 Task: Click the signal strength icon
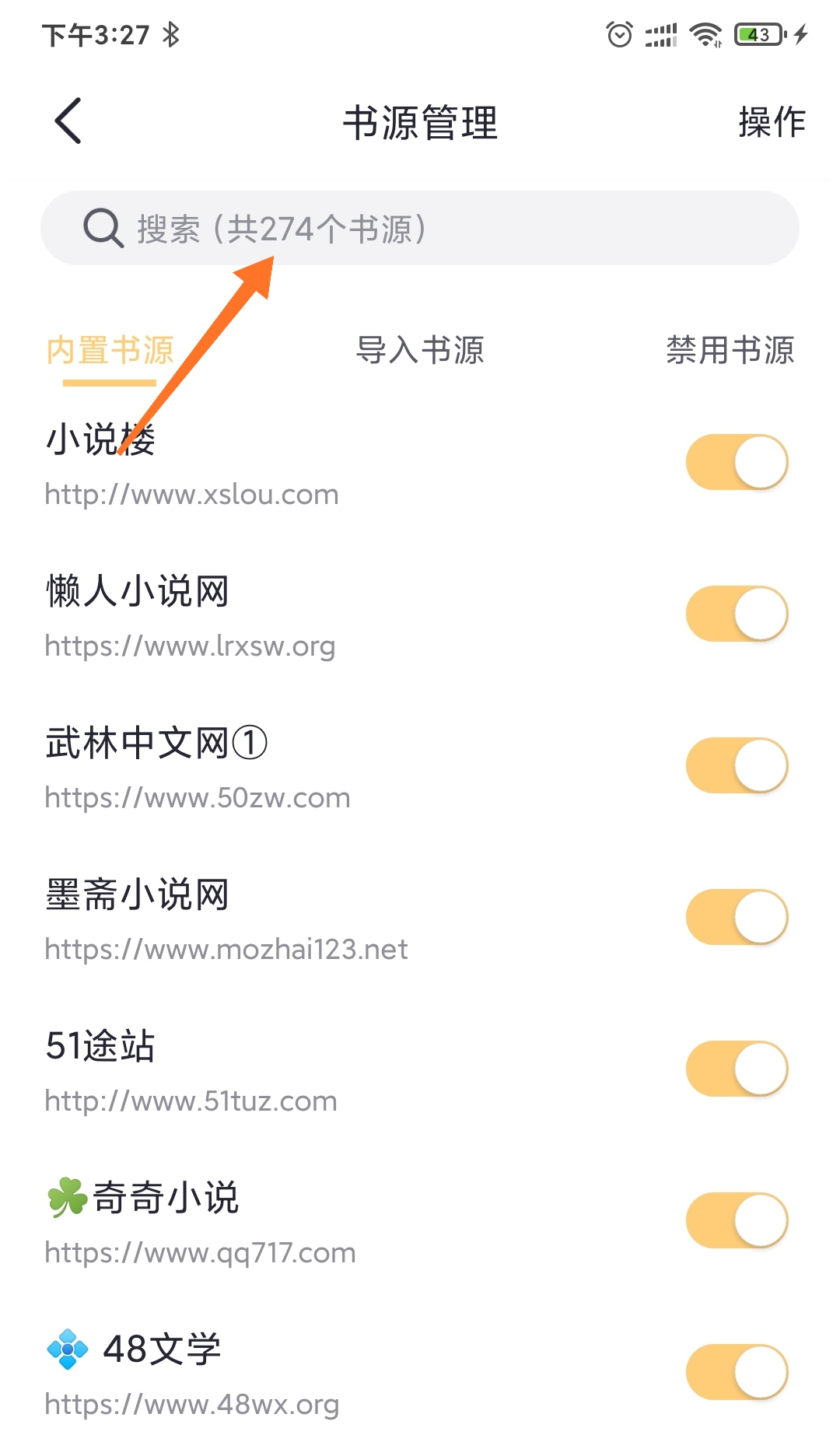point(660,34)
